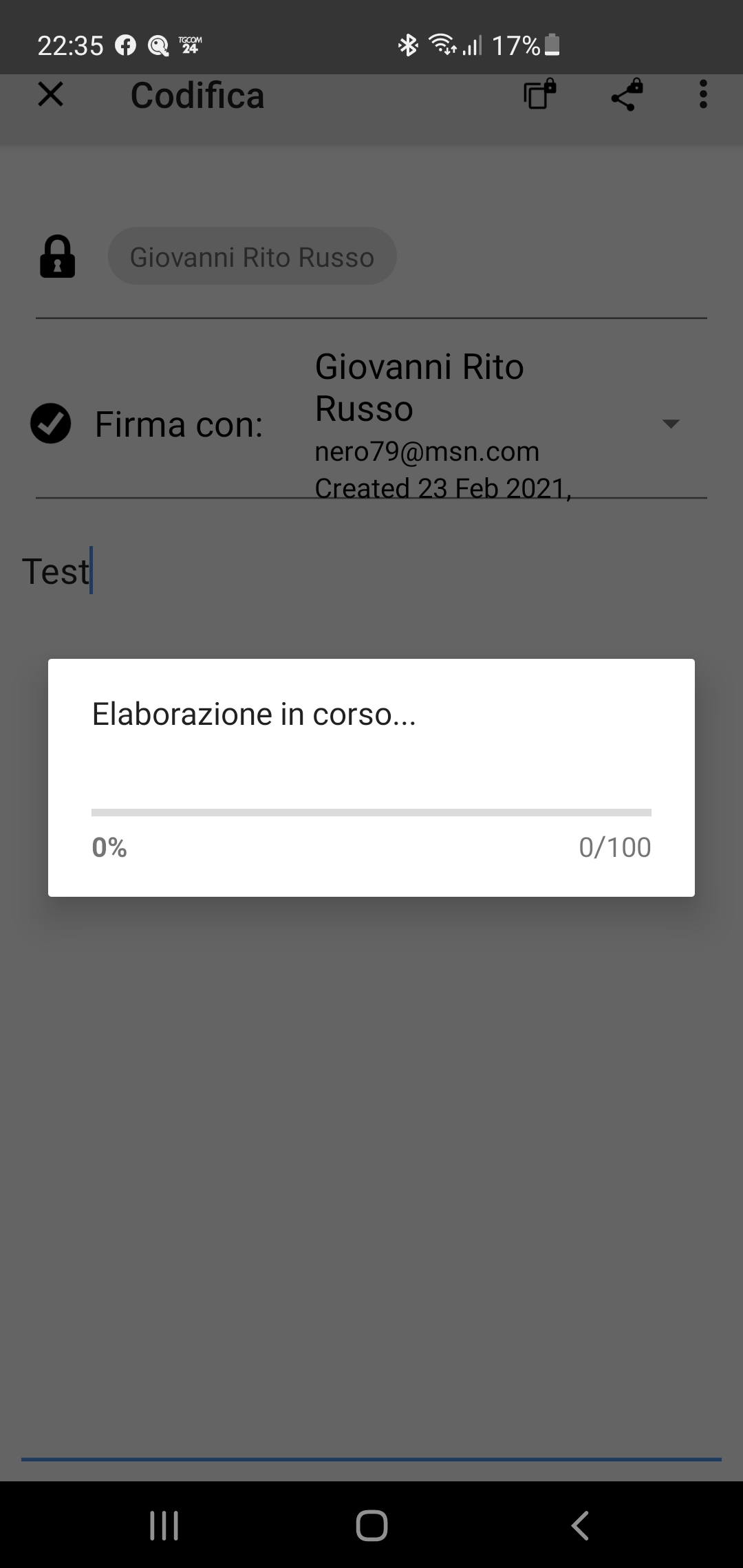This screenshot has width=743, height=1568.
Task: Share the encrypted text
Action: (626, 95)
